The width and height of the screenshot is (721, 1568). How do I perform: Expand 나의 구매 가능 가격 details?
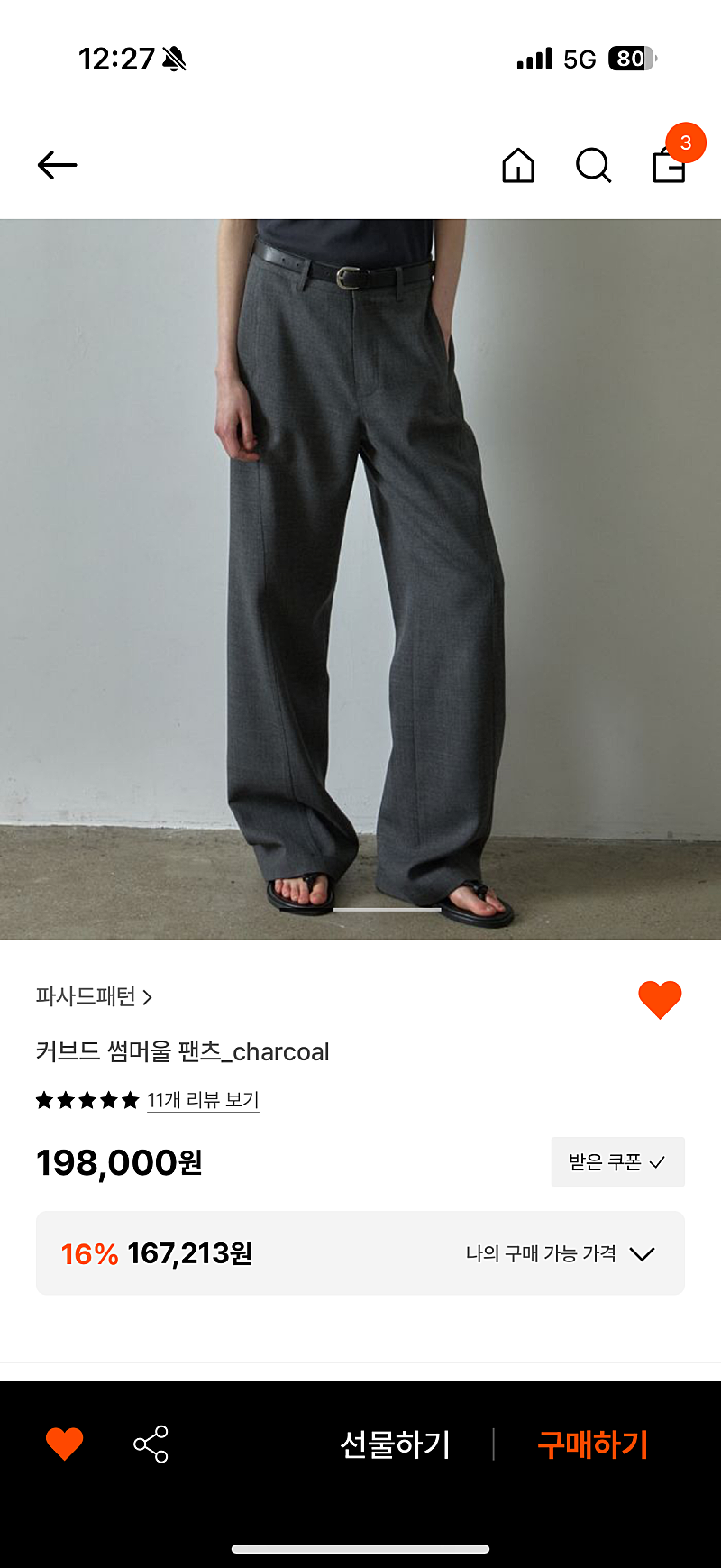tap(560, 1253)
